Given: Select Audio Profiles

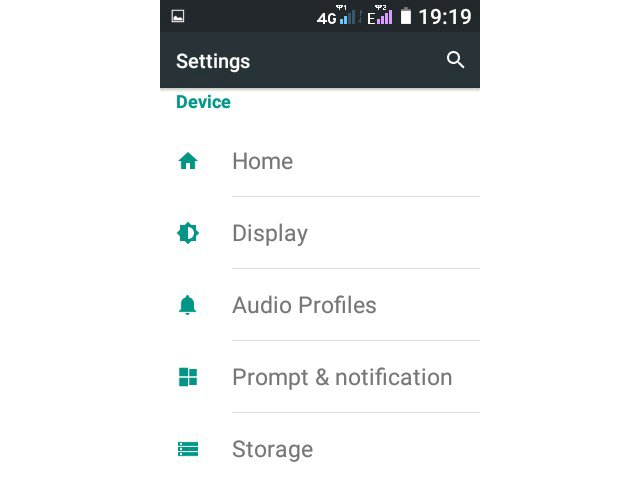Looking at the screenshot, I should click(x=304, y=306).
